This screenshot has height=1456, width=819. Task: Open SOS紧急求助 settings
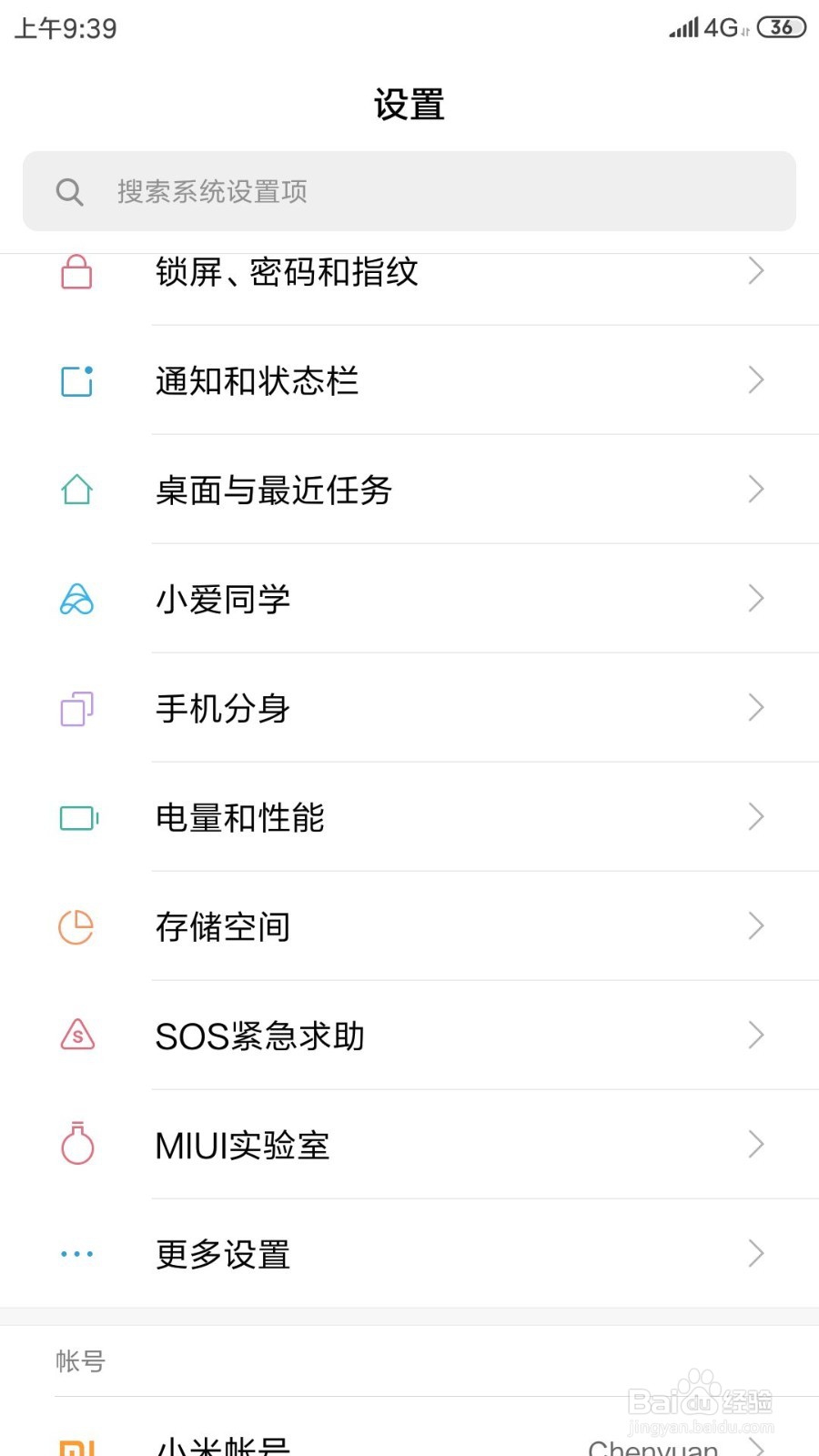point(409,1036)
